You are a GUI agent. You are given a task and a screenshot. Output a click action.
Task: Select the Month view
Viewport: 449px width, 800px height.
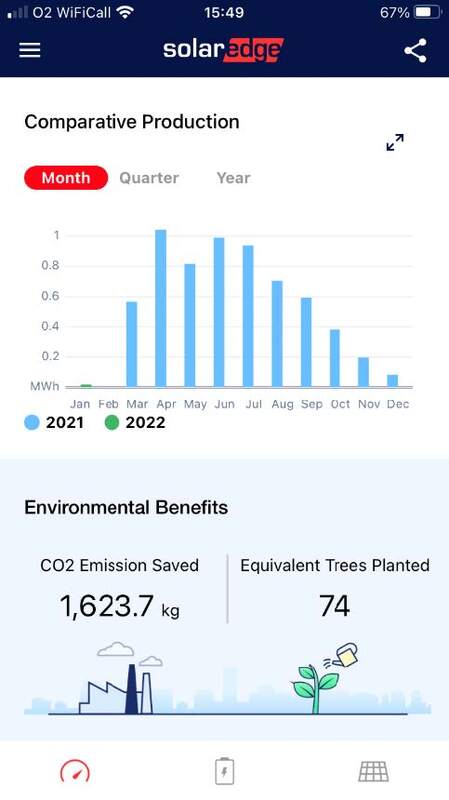66,178
